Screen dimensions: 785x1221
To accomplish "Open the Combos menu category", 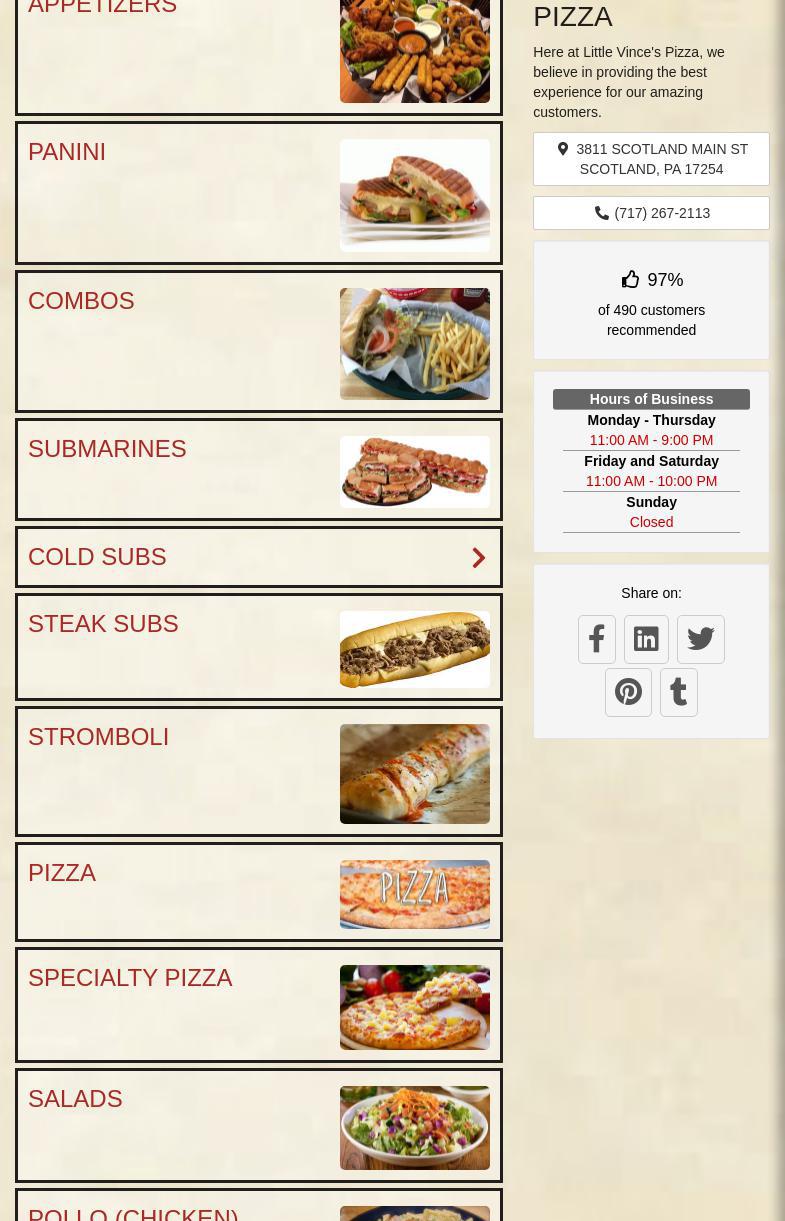I will (258, 342).
